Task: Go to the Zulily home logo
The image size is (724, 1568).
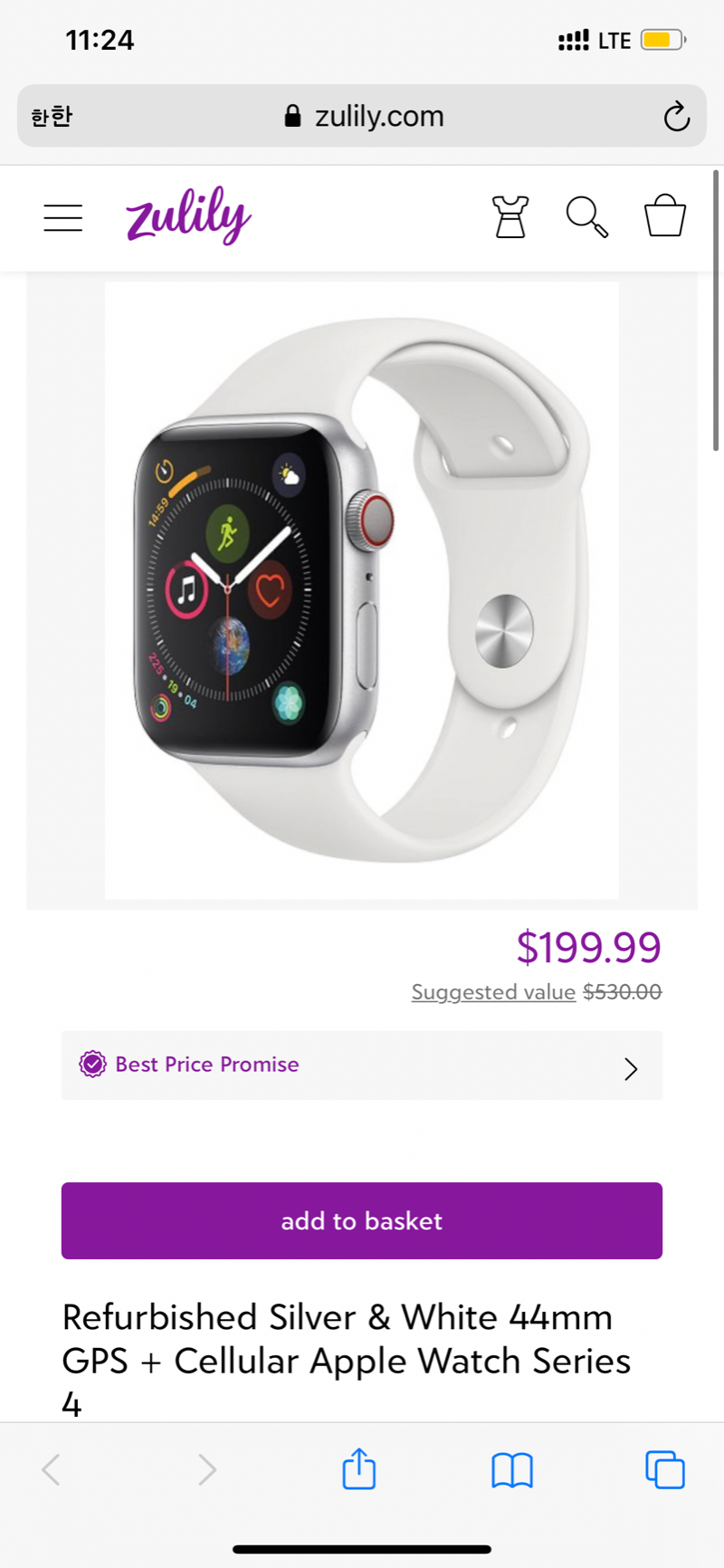Action: pos(188,215)
